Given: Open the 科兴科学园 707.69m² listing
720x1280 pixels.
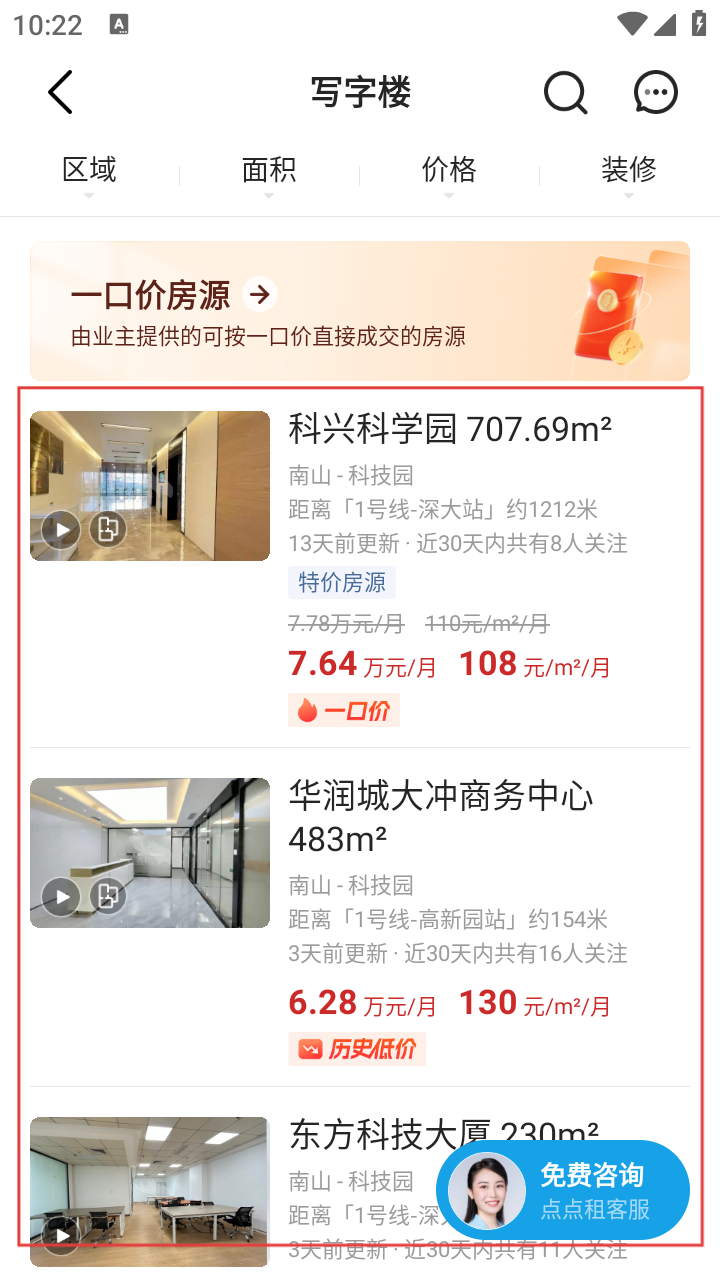Looking at the screenshot, I should click(449, 430).
